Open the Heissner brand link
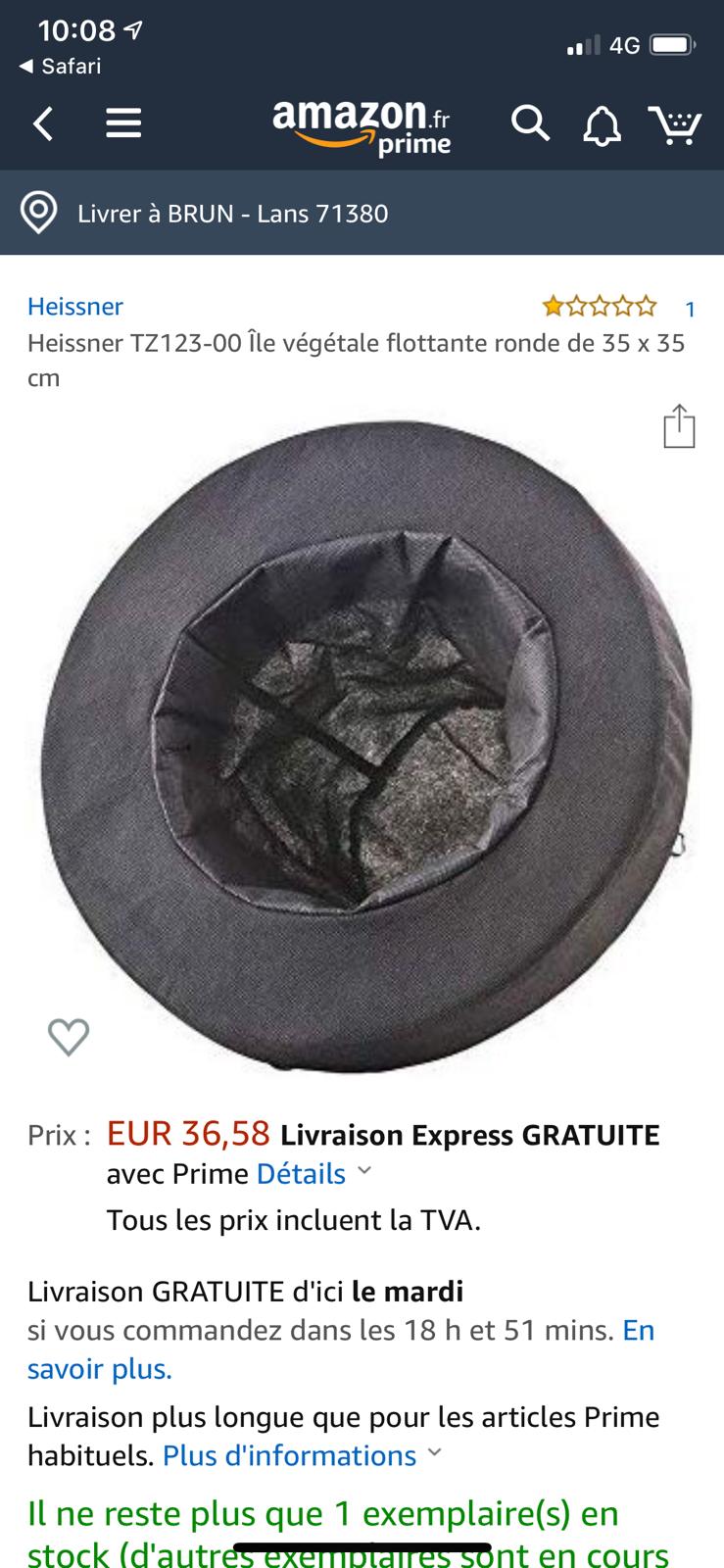The height and width of the screenshot is (1568, 724). (75, 307)
